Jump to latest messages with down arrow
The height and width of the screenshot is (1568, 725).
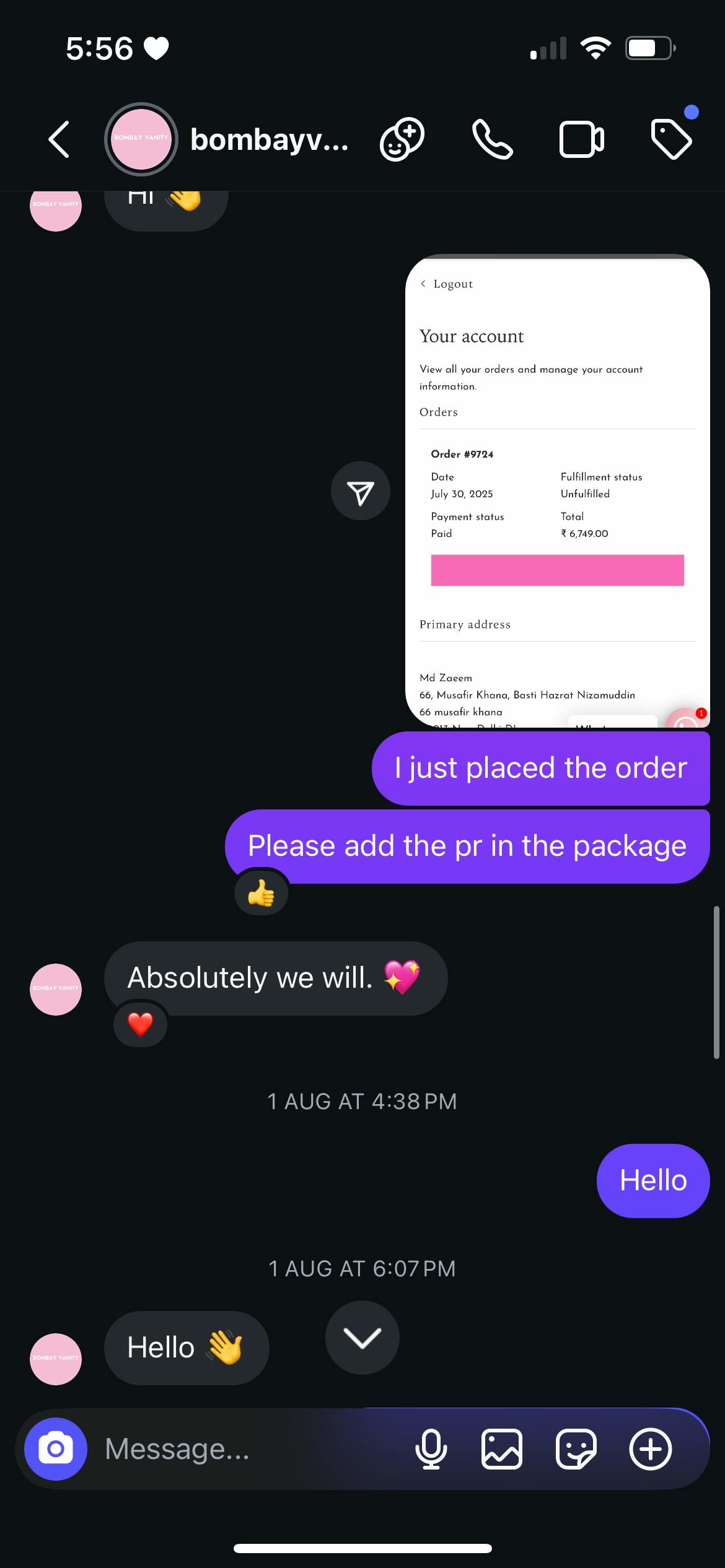coord(362,1338)
